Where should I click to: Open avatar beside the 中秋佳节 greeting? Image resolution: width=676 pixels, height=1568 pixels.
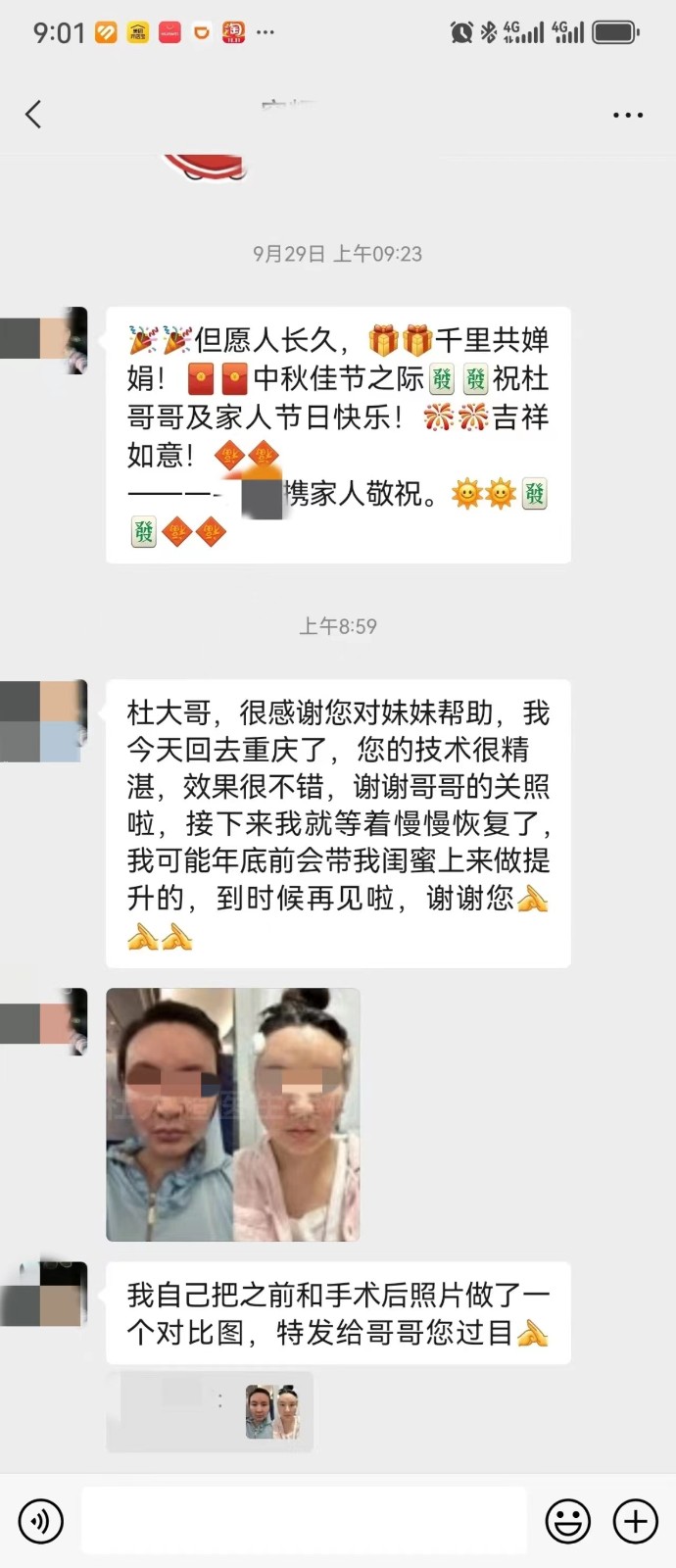[x=44, y=340]
